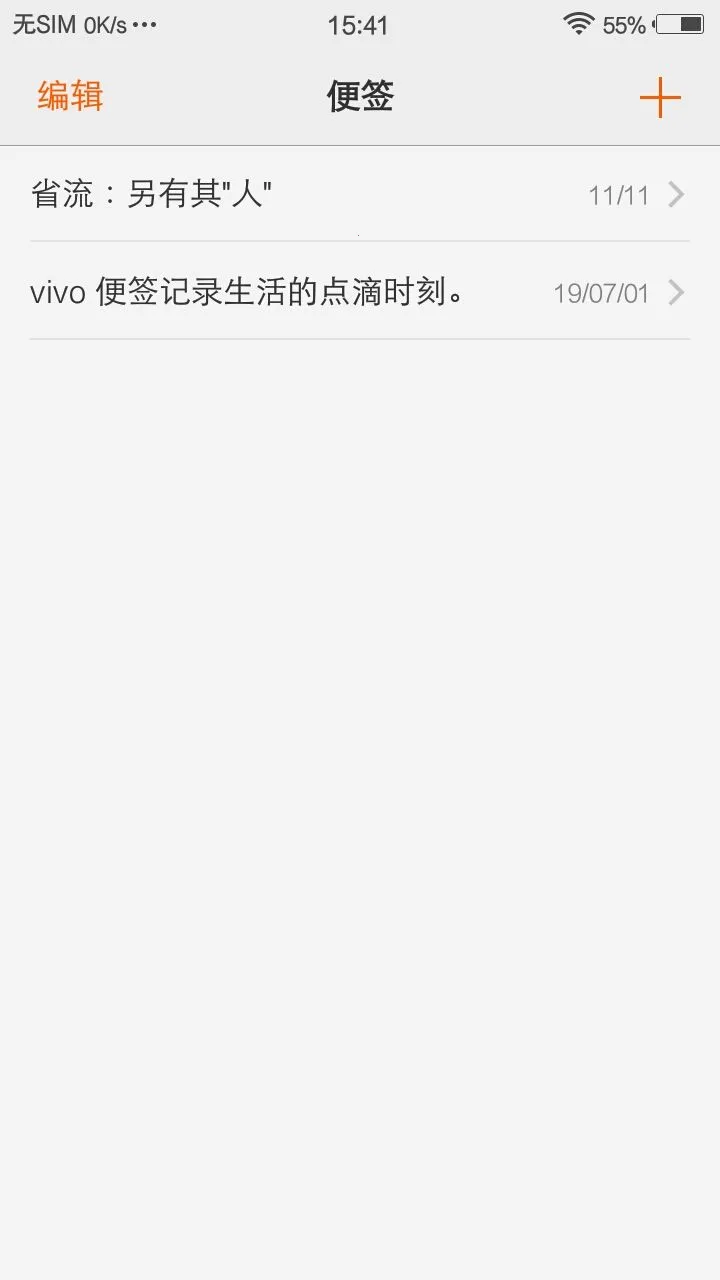
Task: Tap the orange plus icon to create note
Action: (x=660, y=97)
